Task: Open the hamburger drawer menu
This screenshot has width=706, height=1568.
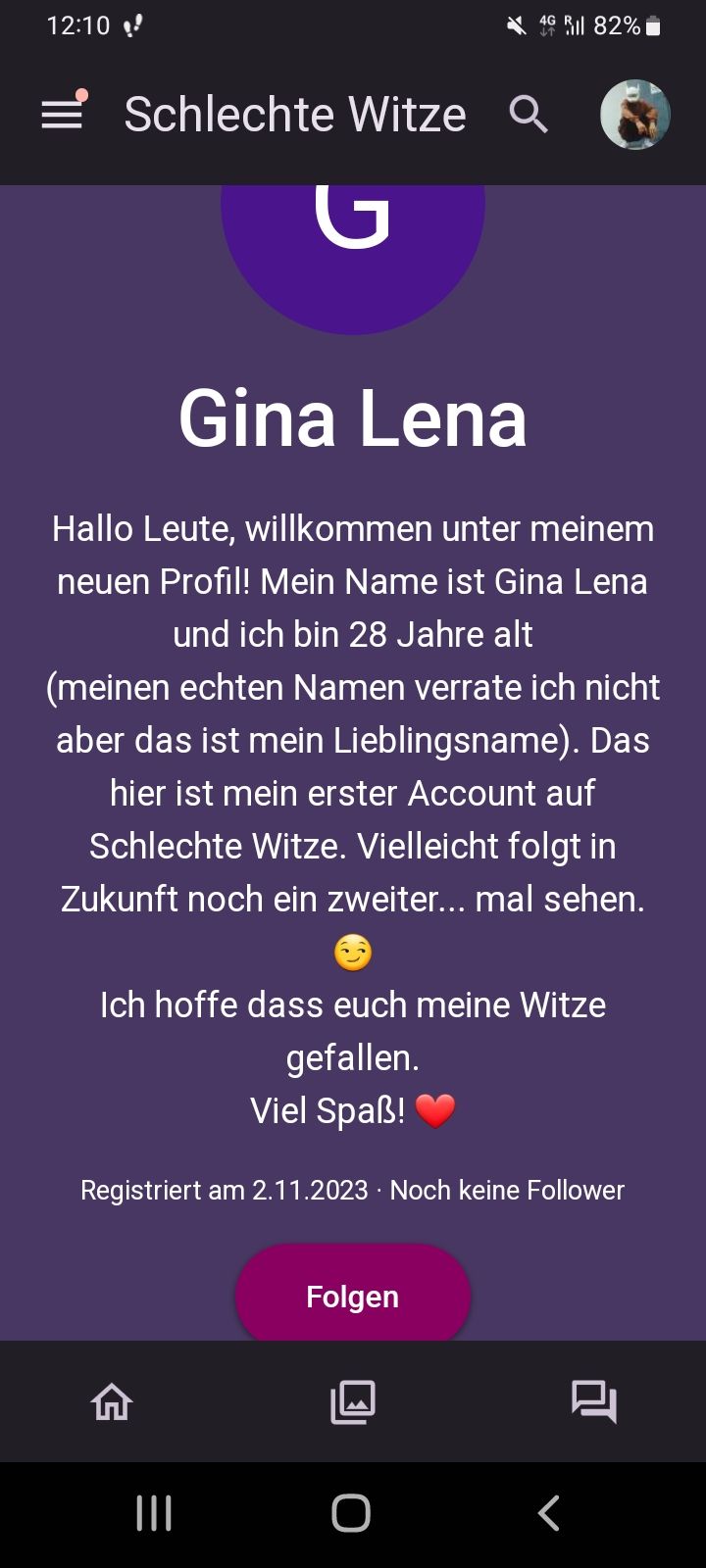Action: point(62,115)
